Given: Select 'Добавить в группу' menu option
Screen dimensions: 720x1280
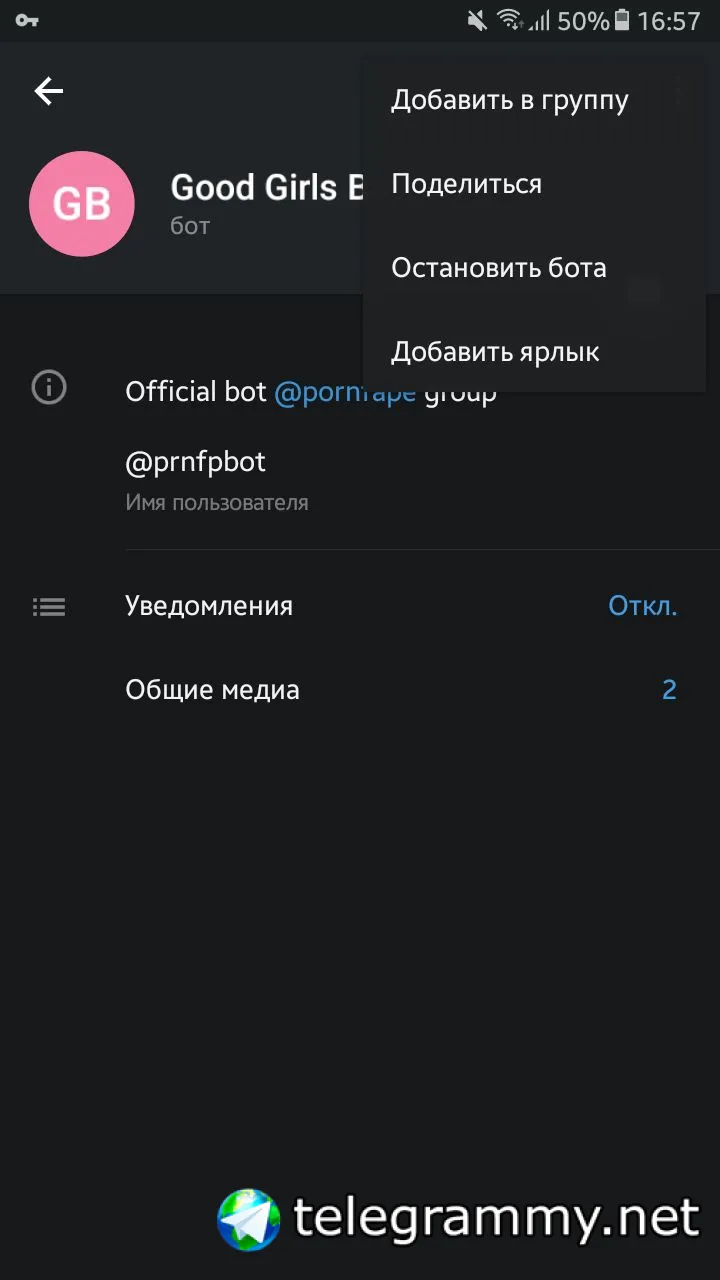Looking at the screenshot, I should 509,100.
